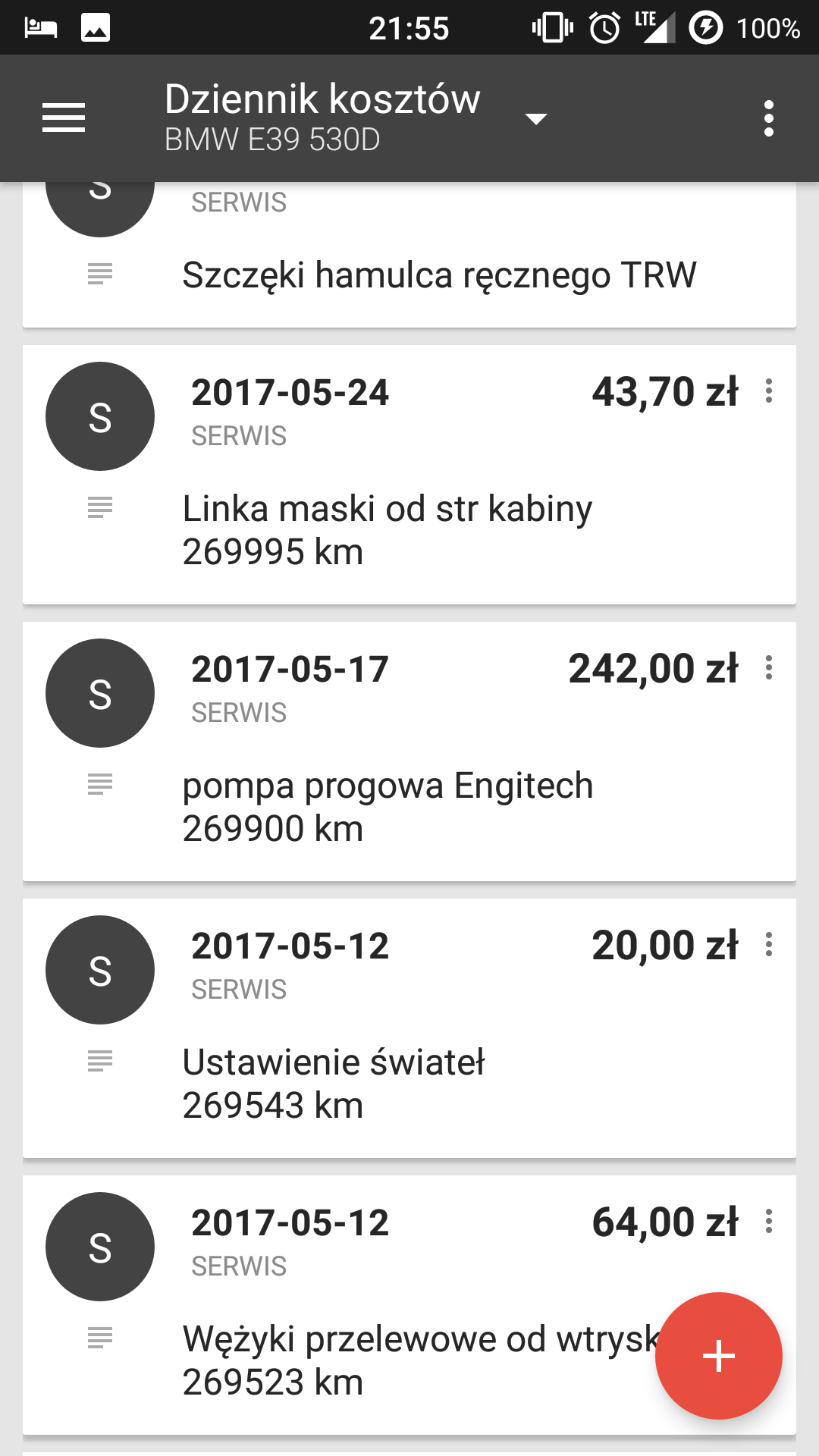Open options for the 64,00 zł entry

(768, 1222)
